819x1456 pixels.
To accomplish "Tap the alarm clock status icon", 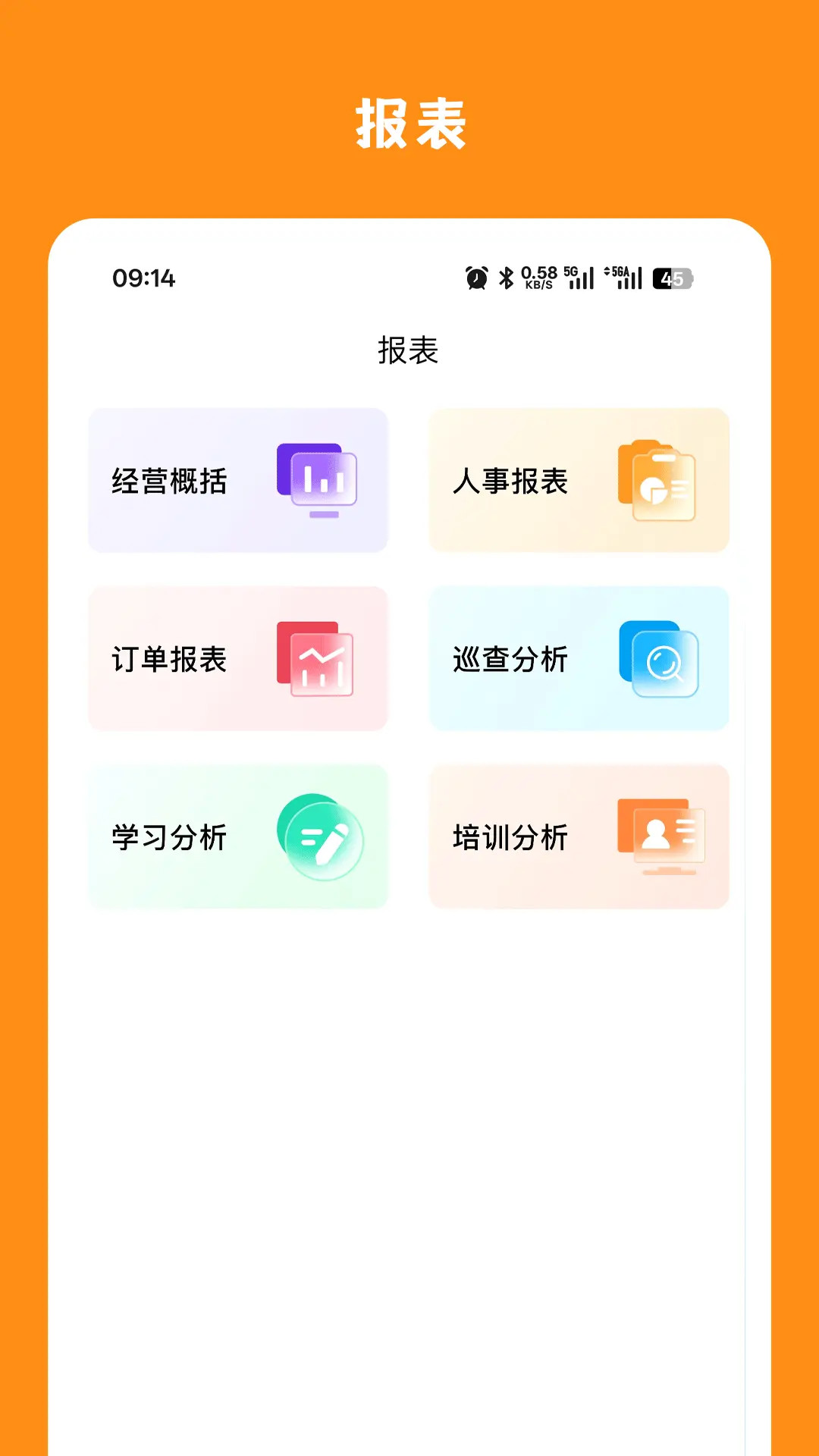I will [x=475, y=278].
